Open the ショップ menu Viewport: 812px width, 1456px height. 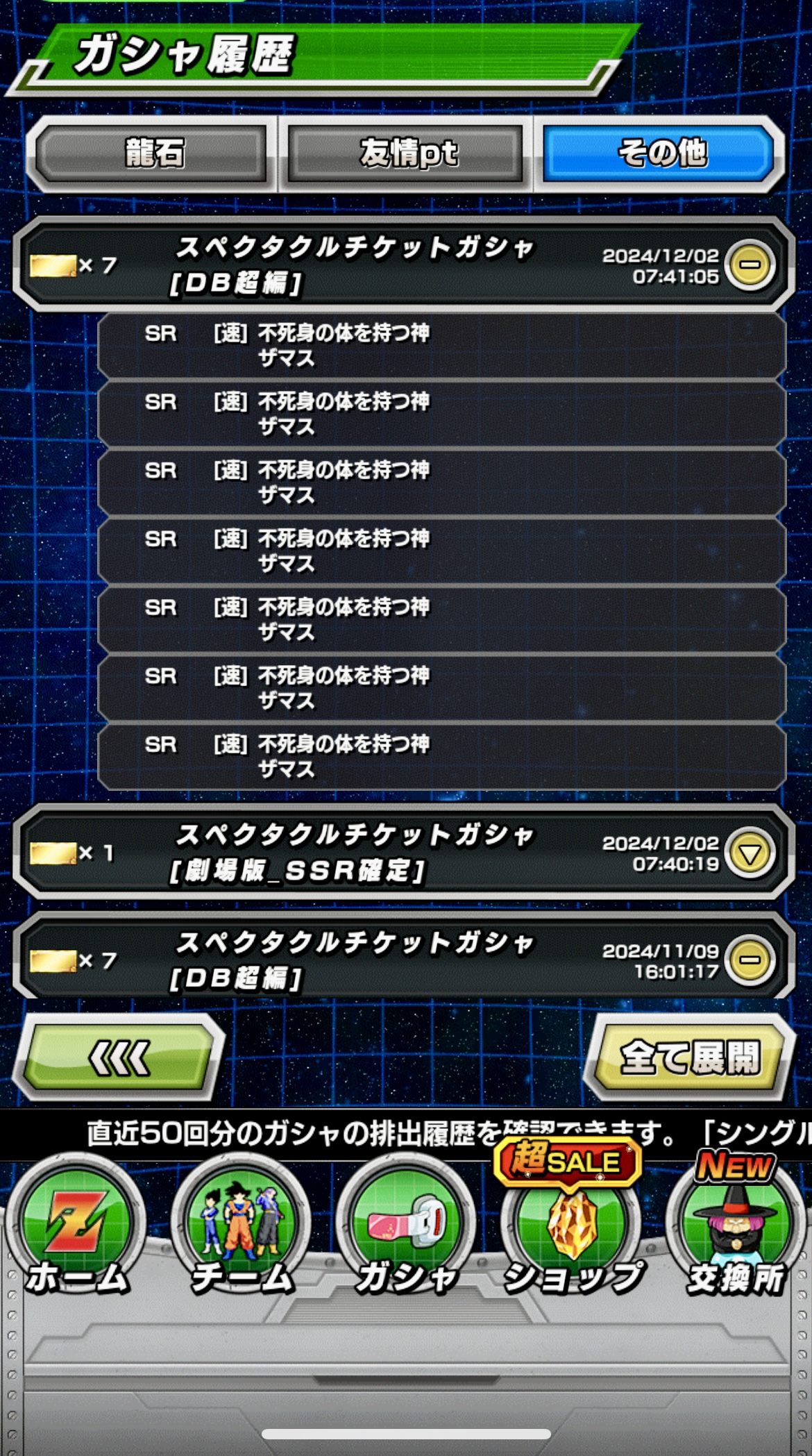(x=571, y=1230)
